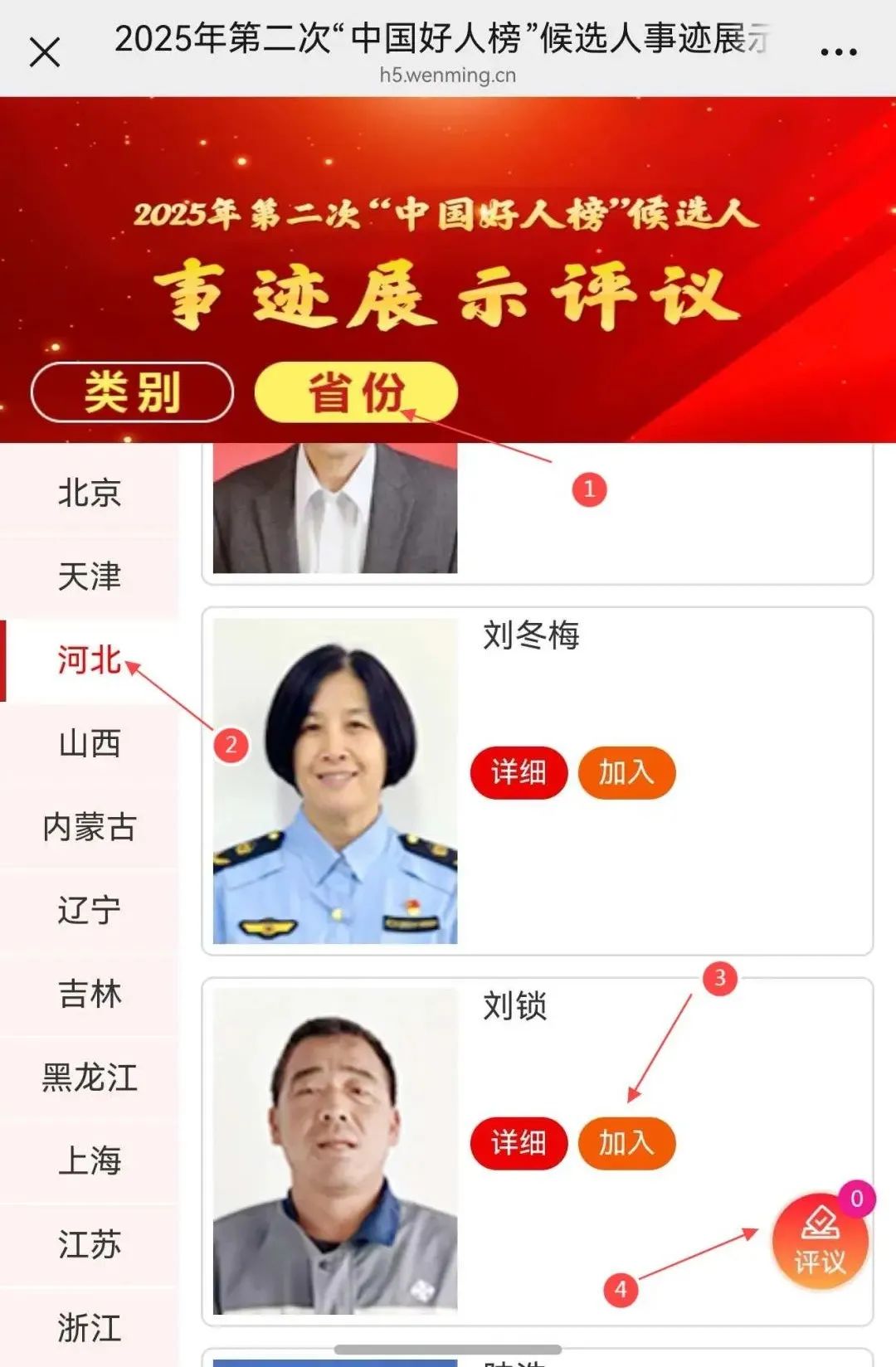Show candidates from 上海
The width and height of the screenshot is (896, 1367).
[x=90, y=1161]
